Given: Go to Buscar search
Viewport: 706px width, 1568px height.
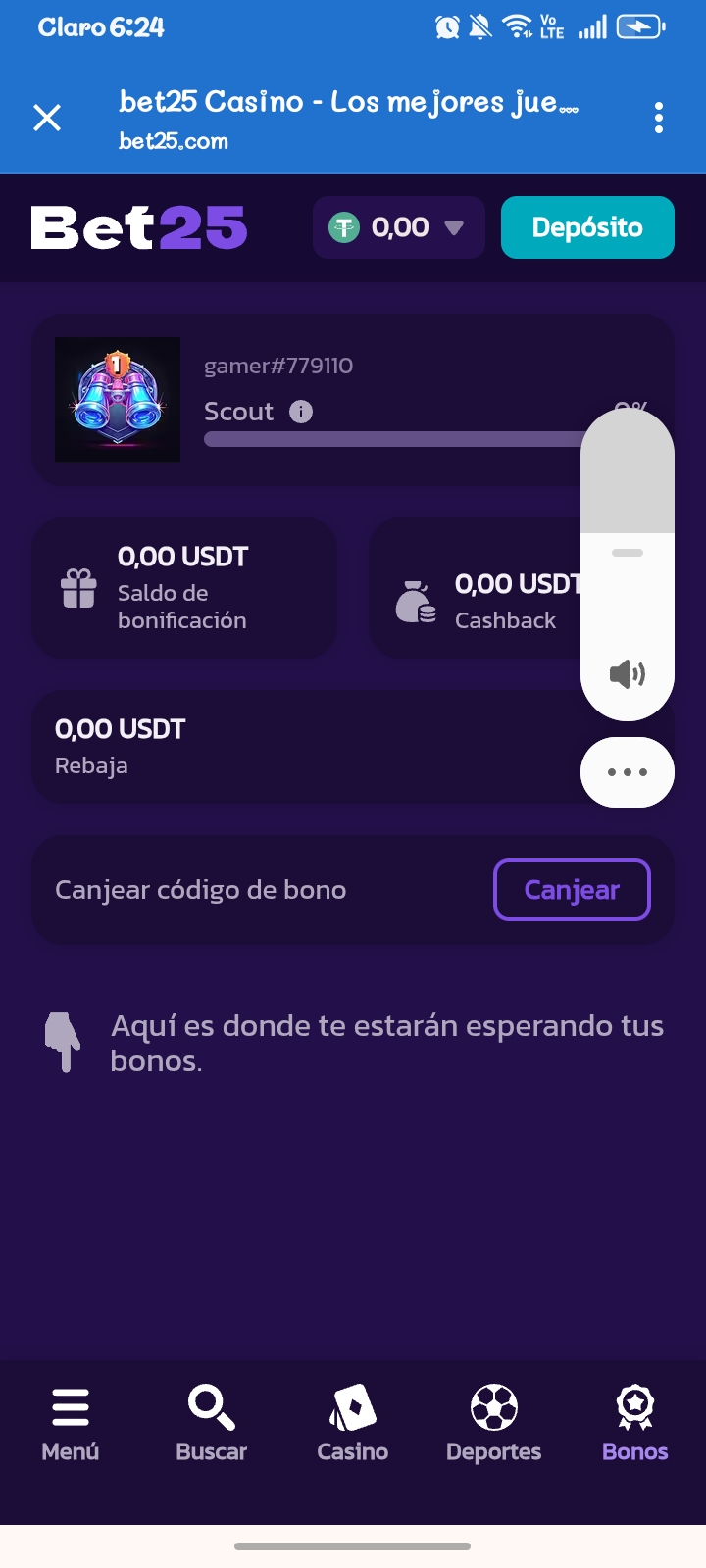Looking at the screenshot, I should 212,1424.
